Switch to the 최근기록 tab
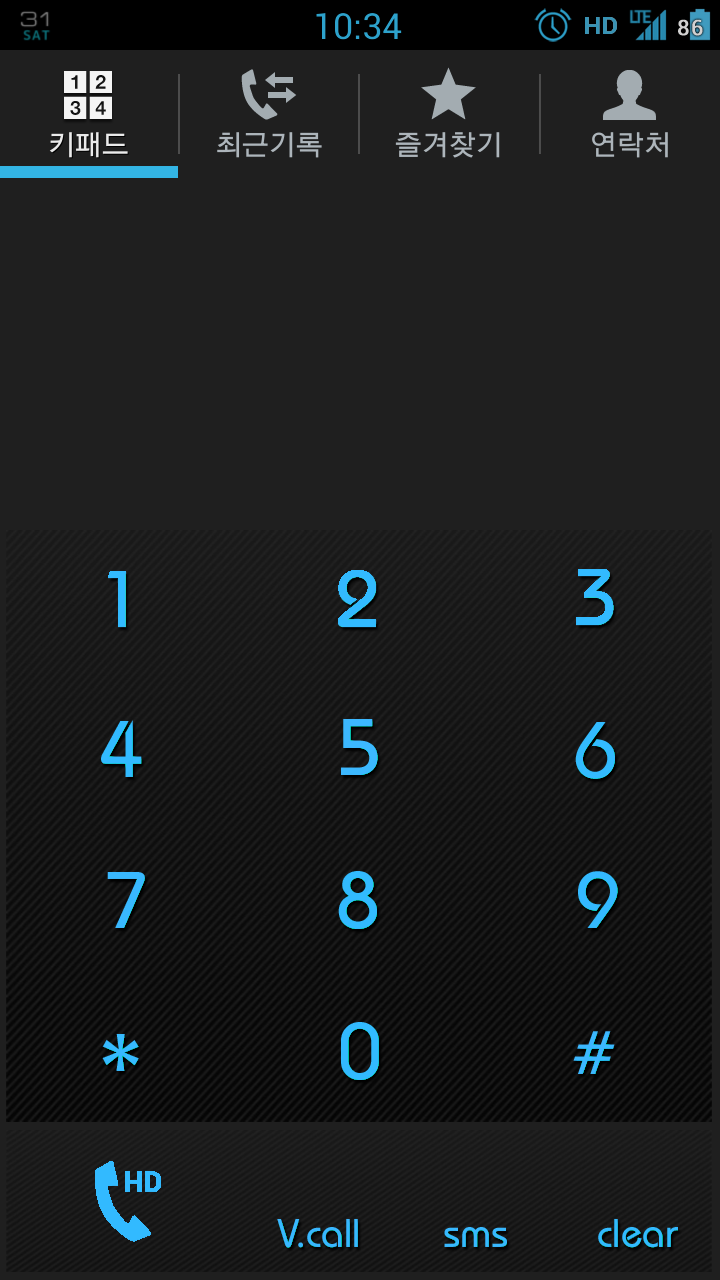This screenshot has height=1280, width=720. 269,114
